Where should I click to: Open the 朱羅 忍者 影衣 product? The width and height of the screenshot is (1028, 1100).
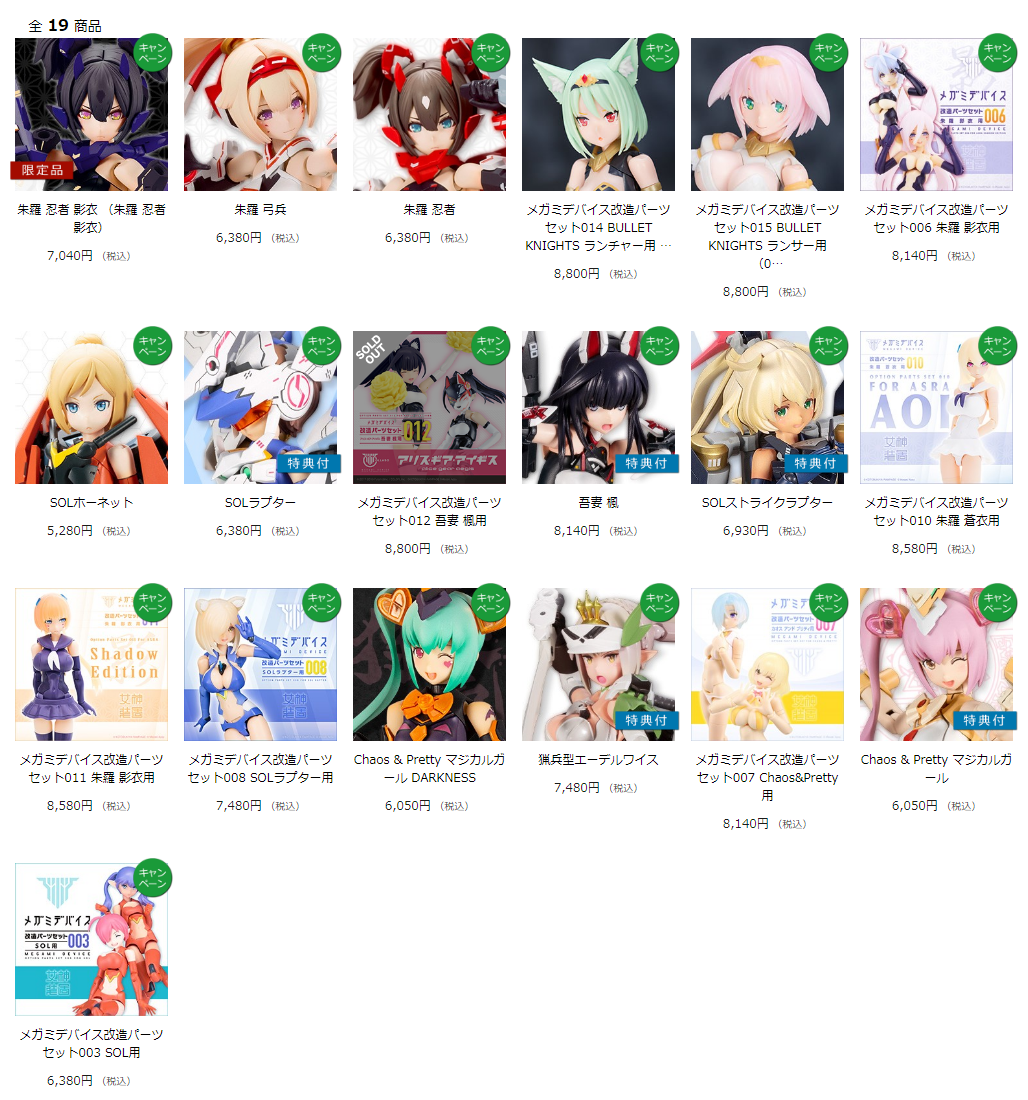coord(91,115)
